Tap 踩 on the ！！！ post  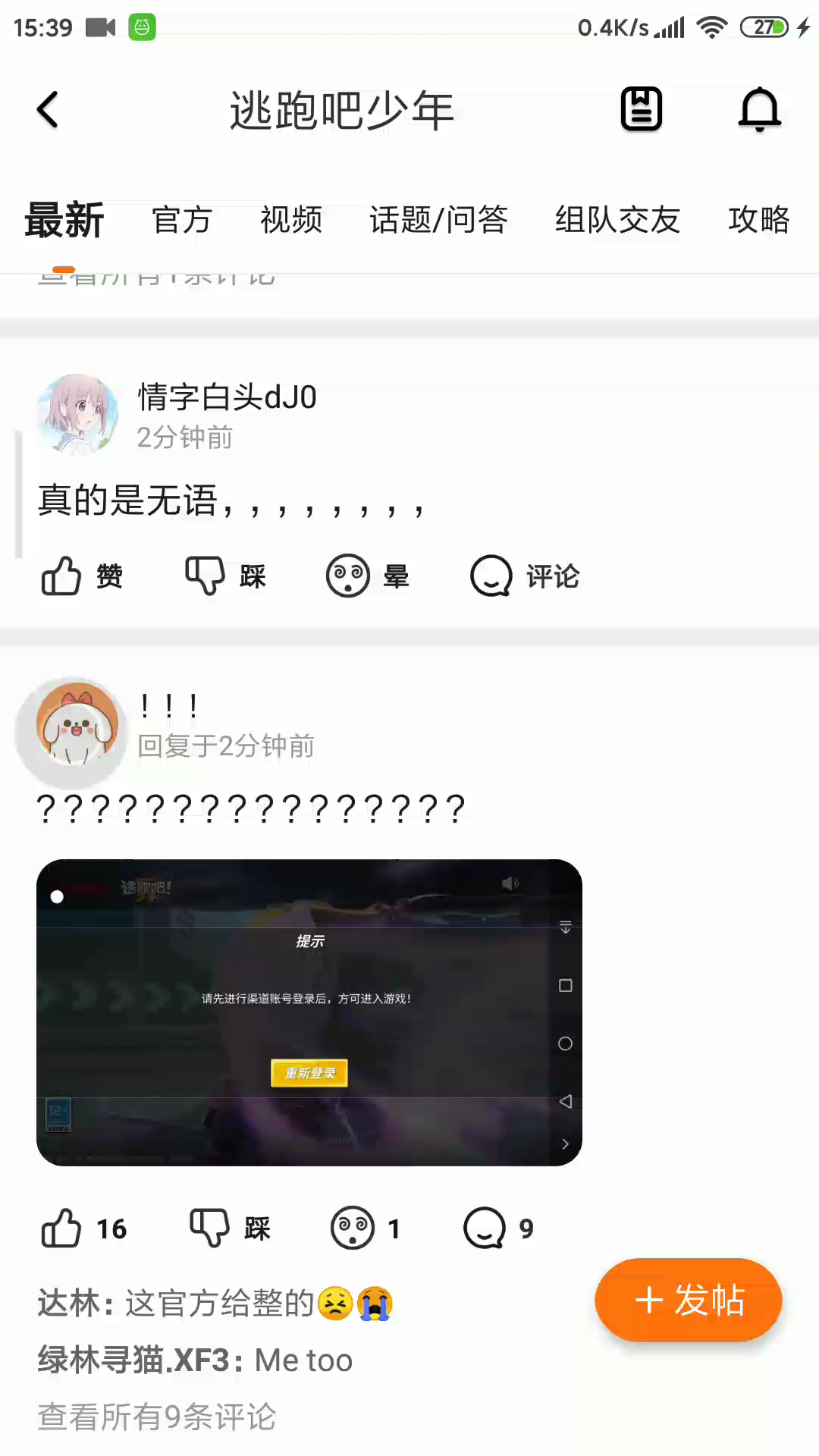[230, 1228]
